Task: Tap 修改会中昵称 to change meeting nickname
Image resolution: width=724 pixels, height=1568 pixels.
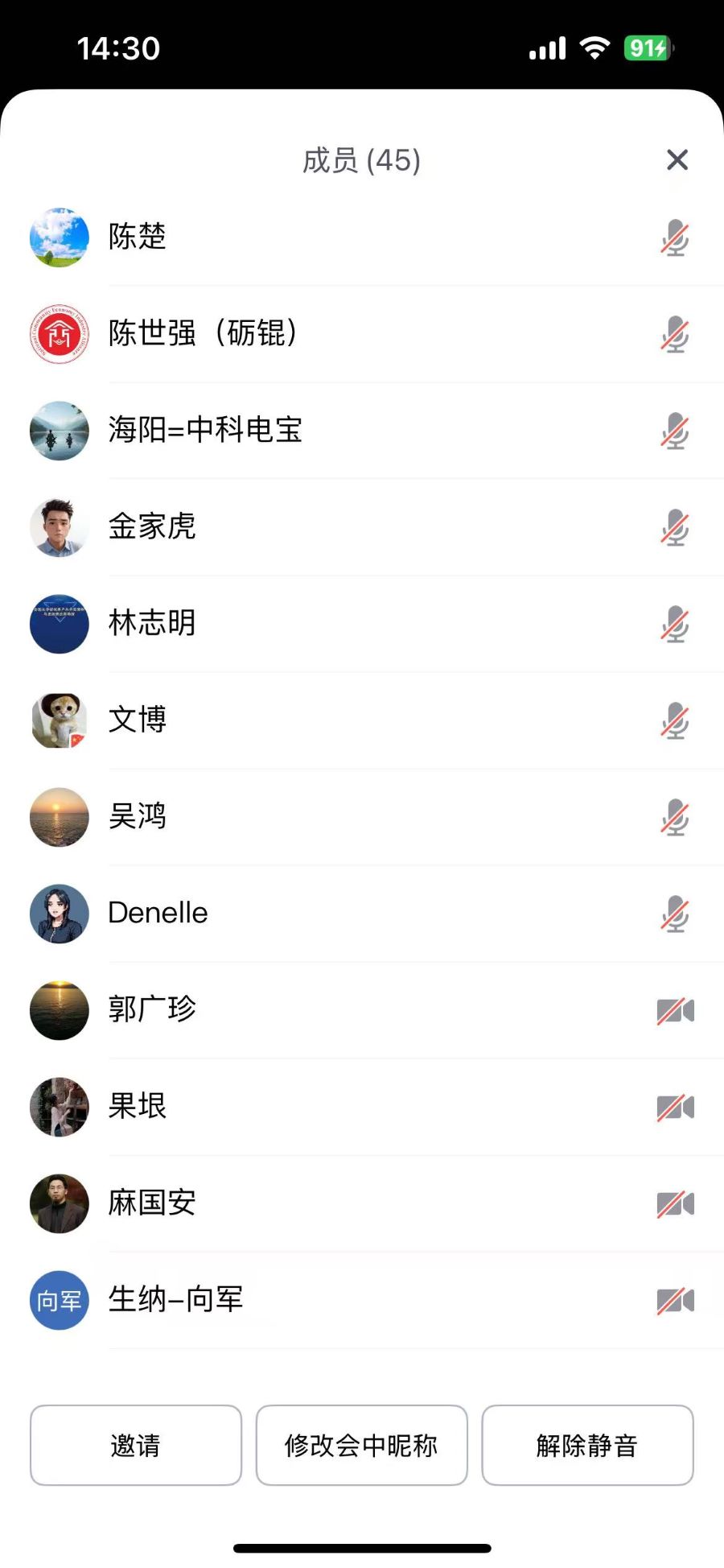Action: [x=360, y=1445]
